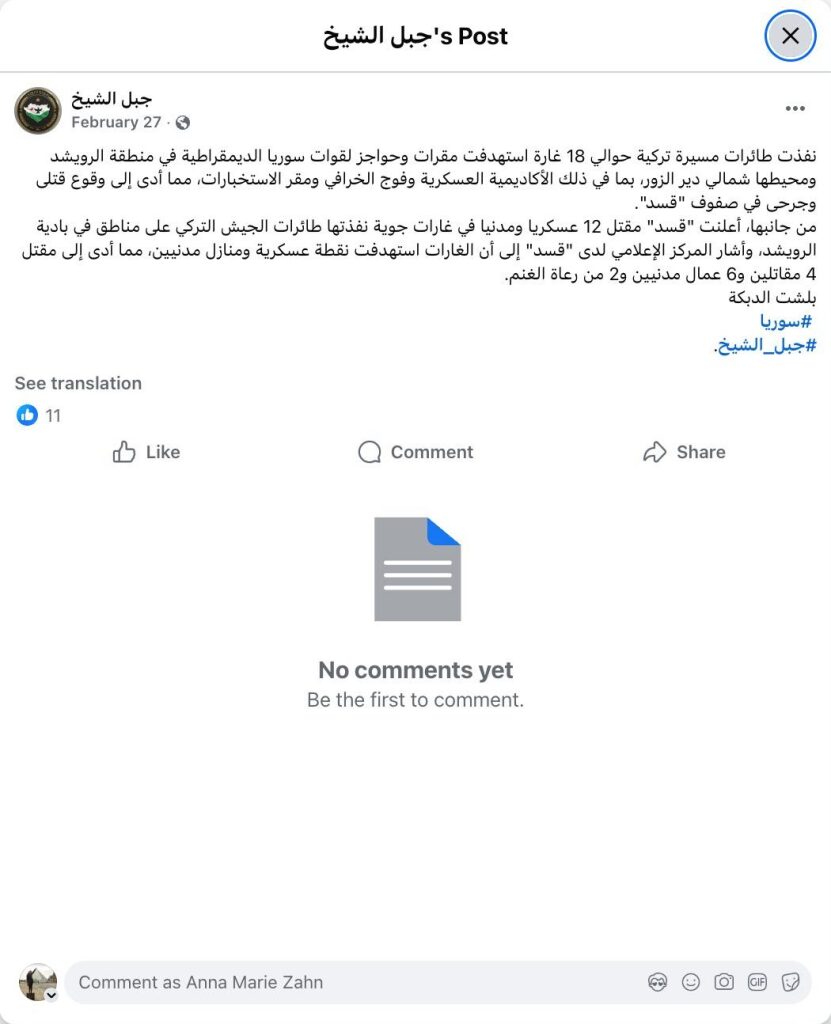Attach a photo to the comment
This screenshot has width=831, height=1024.
(724, 982)
